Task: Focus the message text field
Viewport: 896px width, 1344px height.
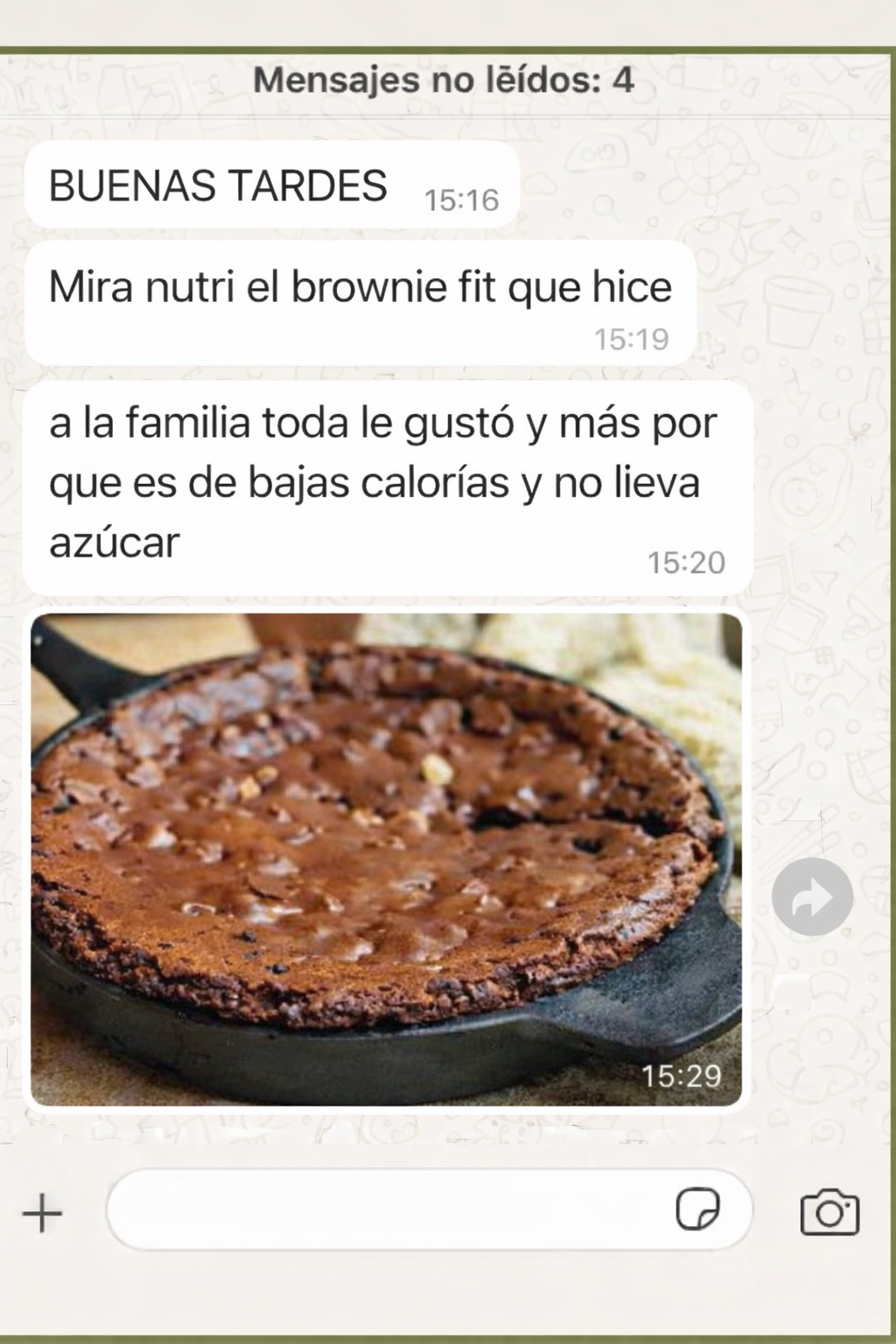Action: point(385,1209)
